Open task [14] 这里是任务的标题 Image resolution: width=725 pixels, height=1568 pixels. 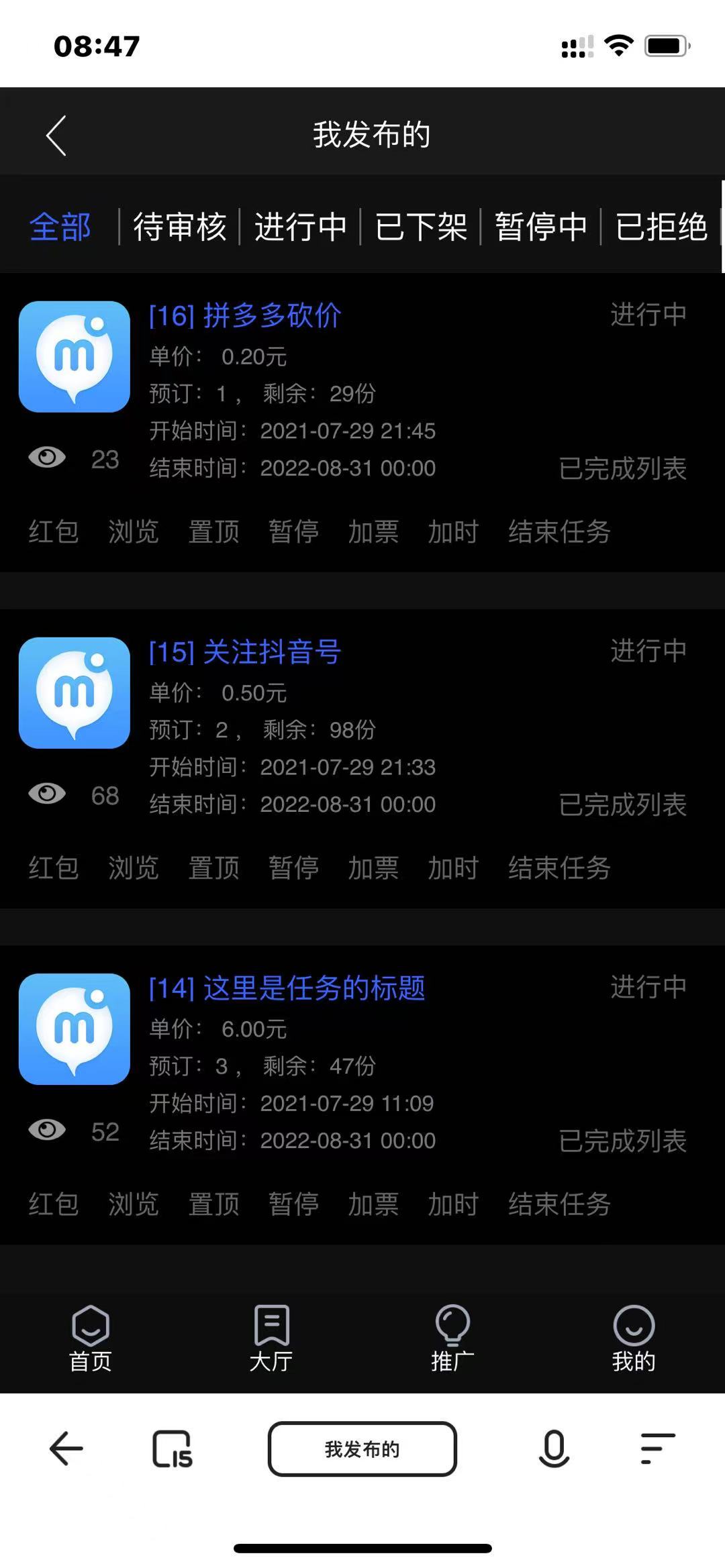pos(287,988)
